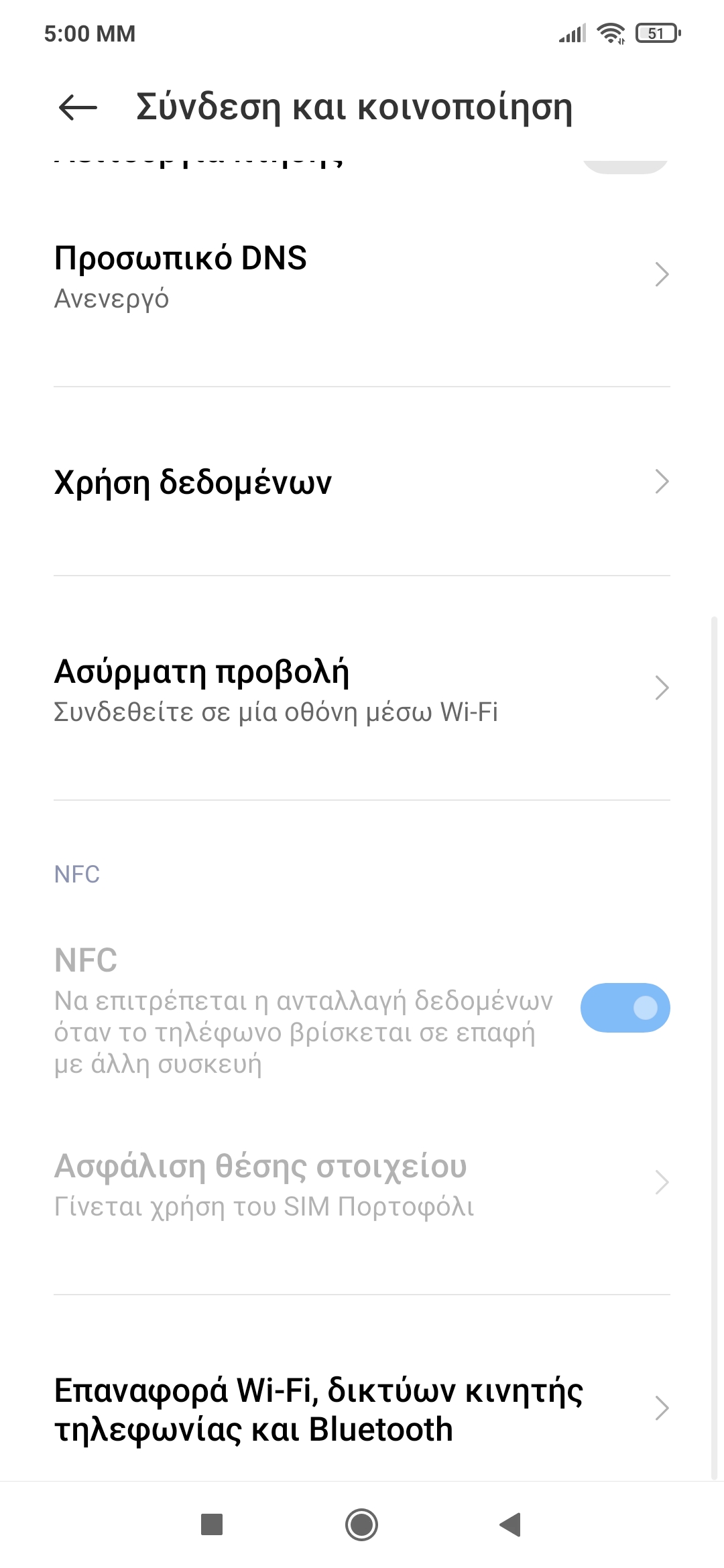Open Ασύρματη προβολή
This screenshot has width=724, height=1568.
[362, 688]
